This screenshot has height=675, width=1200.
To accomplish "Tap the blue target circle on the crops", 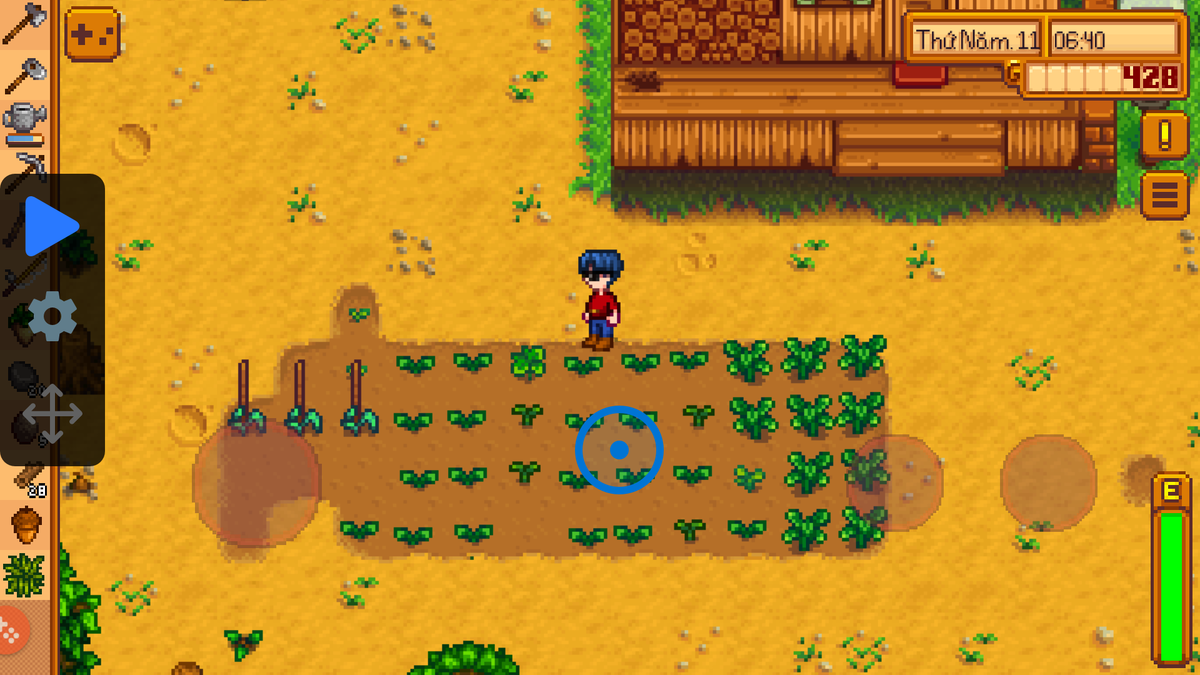I will click(x=619, y=450).
